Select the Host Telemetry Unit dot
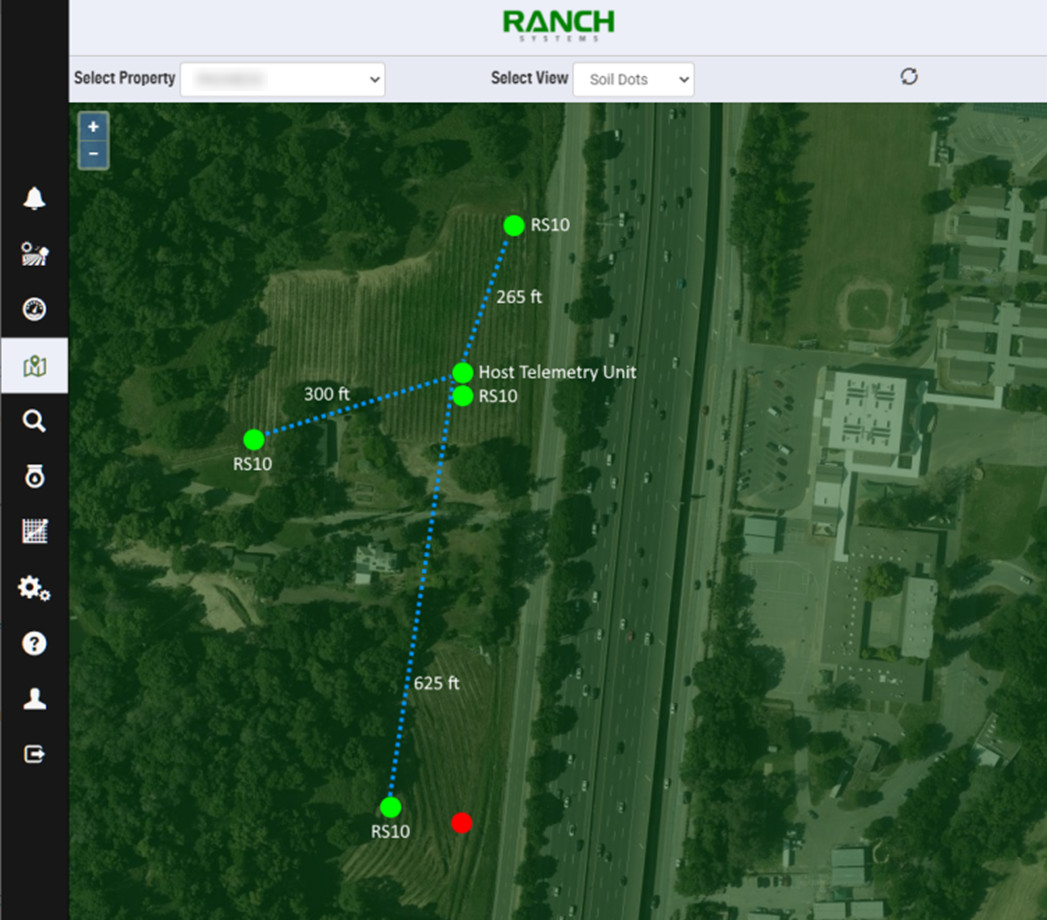 click(x=462, y=373)
